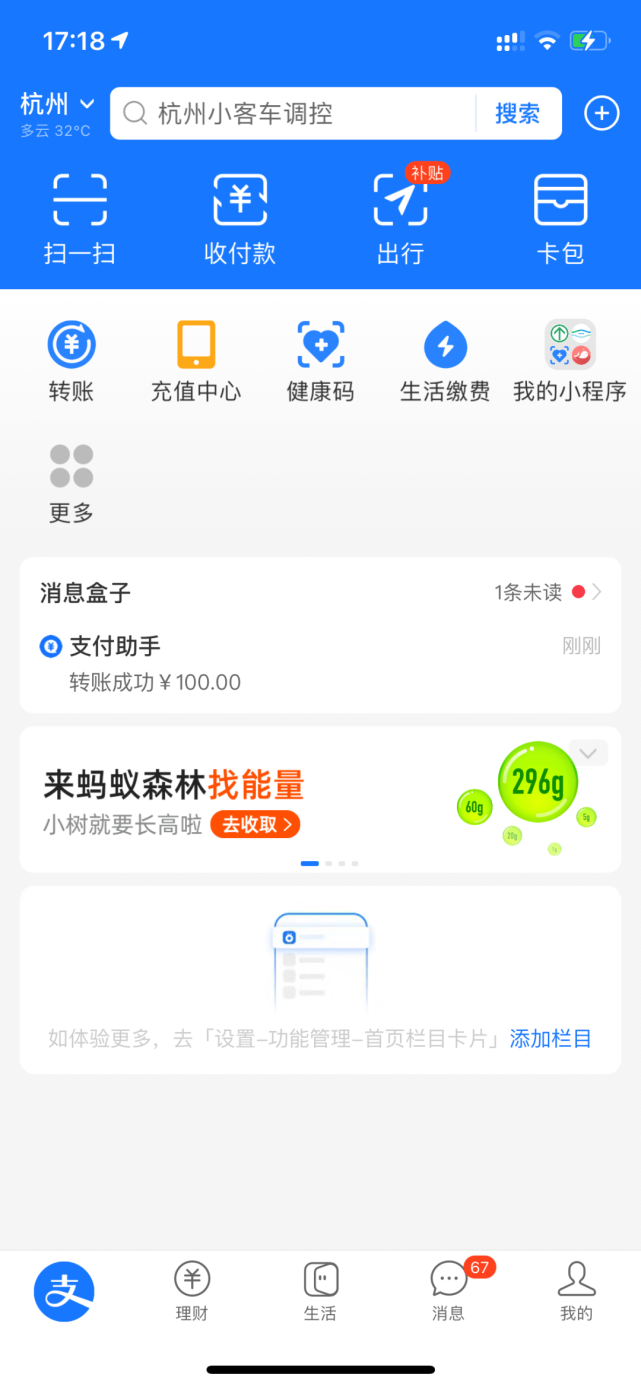The height and width of the screenshot is (1387, 641).
Task: Tap the 添加栏目 link
Action: pyautogui.click(x=551, y=1039)
